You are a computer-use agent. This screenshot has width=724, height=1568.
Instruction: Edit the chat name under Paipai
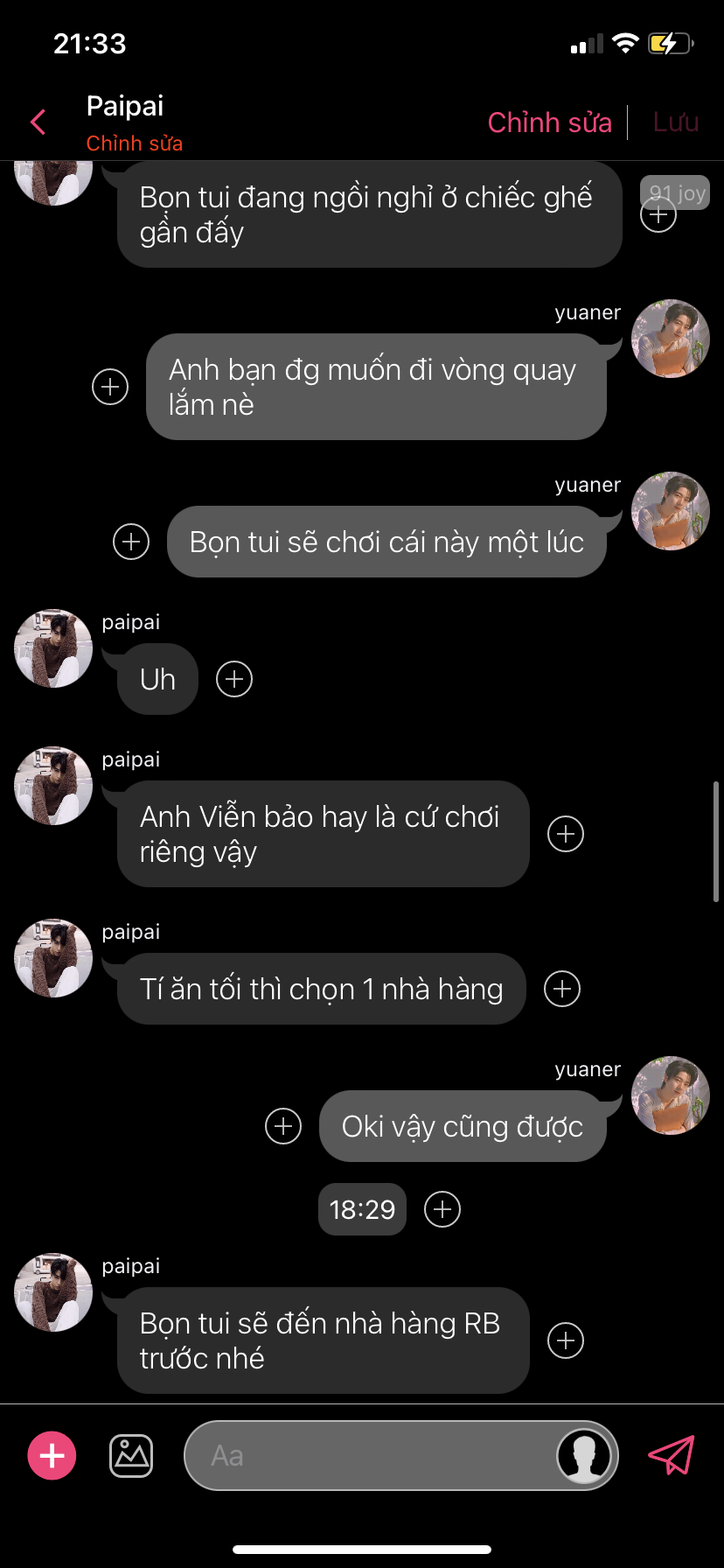[x=134, y=143]
